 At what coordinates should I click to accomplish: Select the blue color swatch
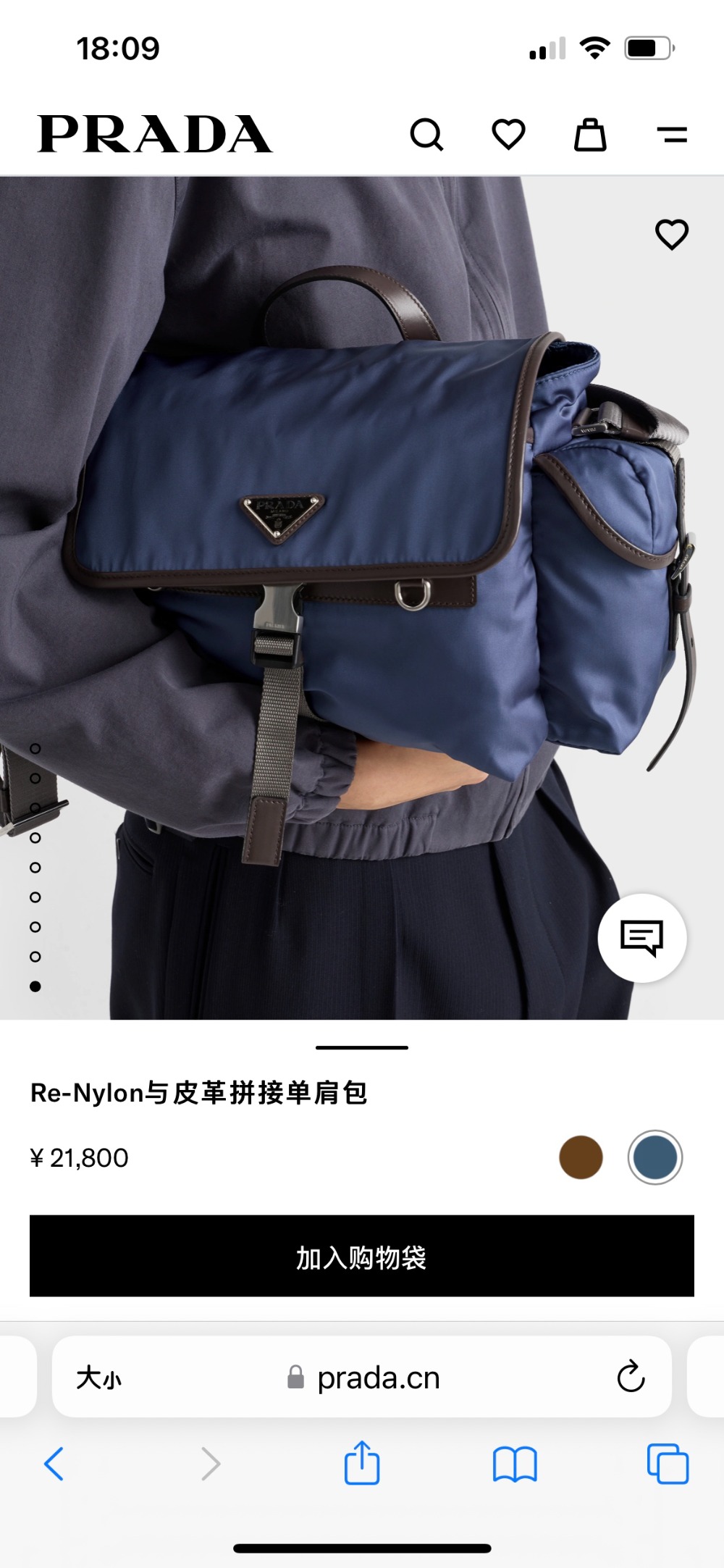click(x=654, y=1157)
